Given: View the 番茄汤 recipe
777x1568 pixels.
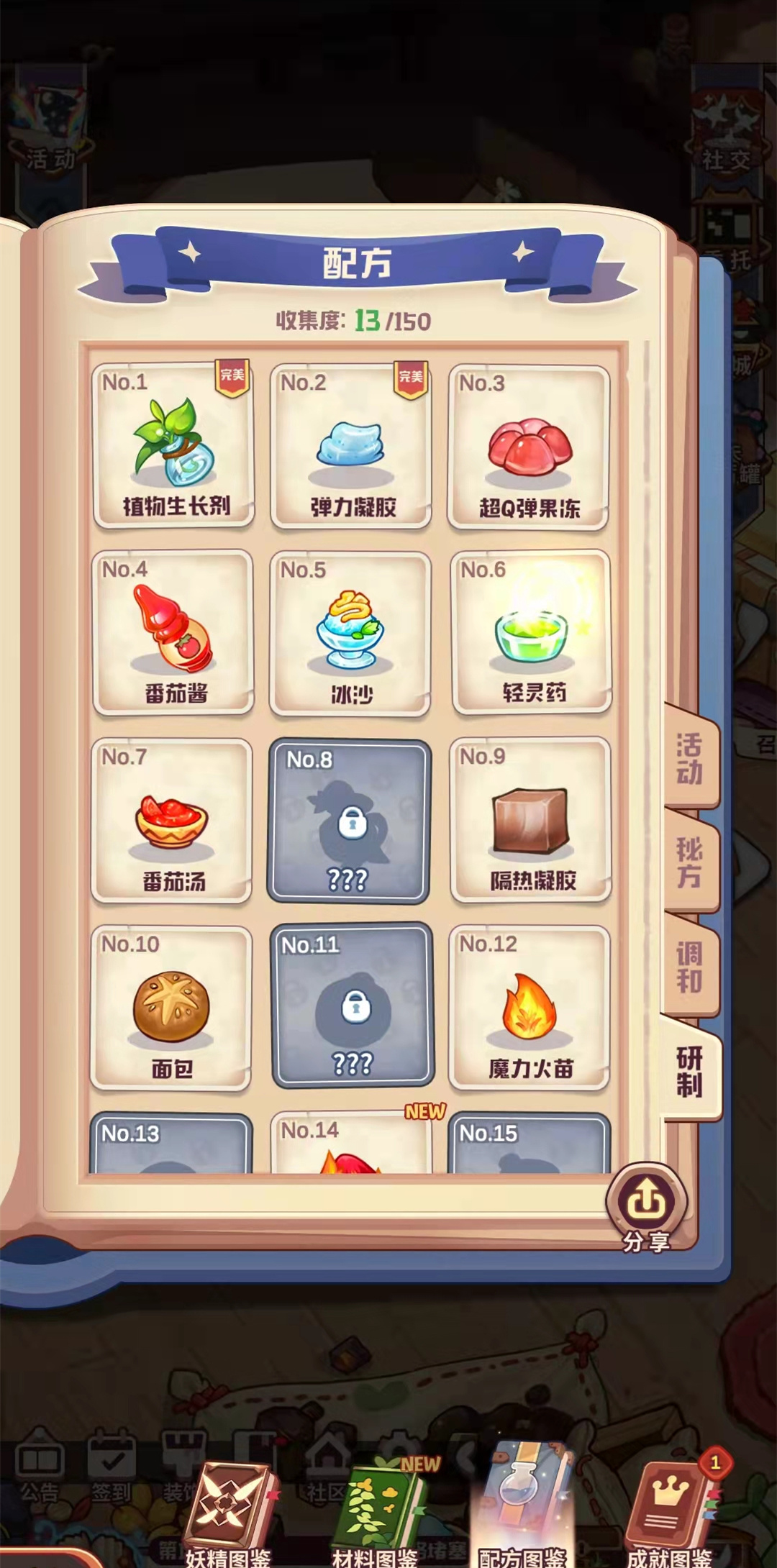Looking at the screenshot, I should [x=172, y=821].
